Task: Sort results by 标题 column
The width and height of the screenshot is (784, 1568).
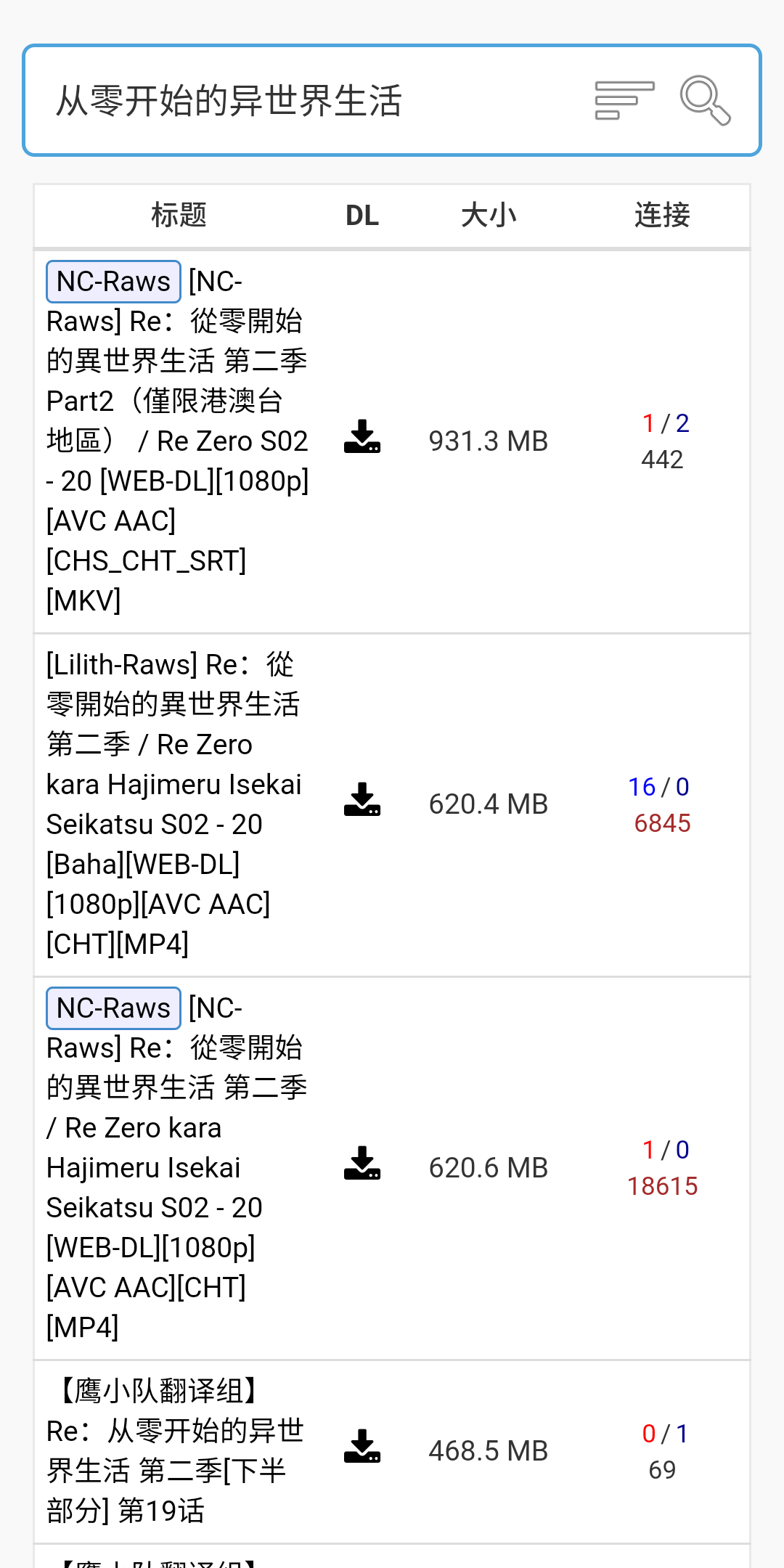Action: pos(179,216)
